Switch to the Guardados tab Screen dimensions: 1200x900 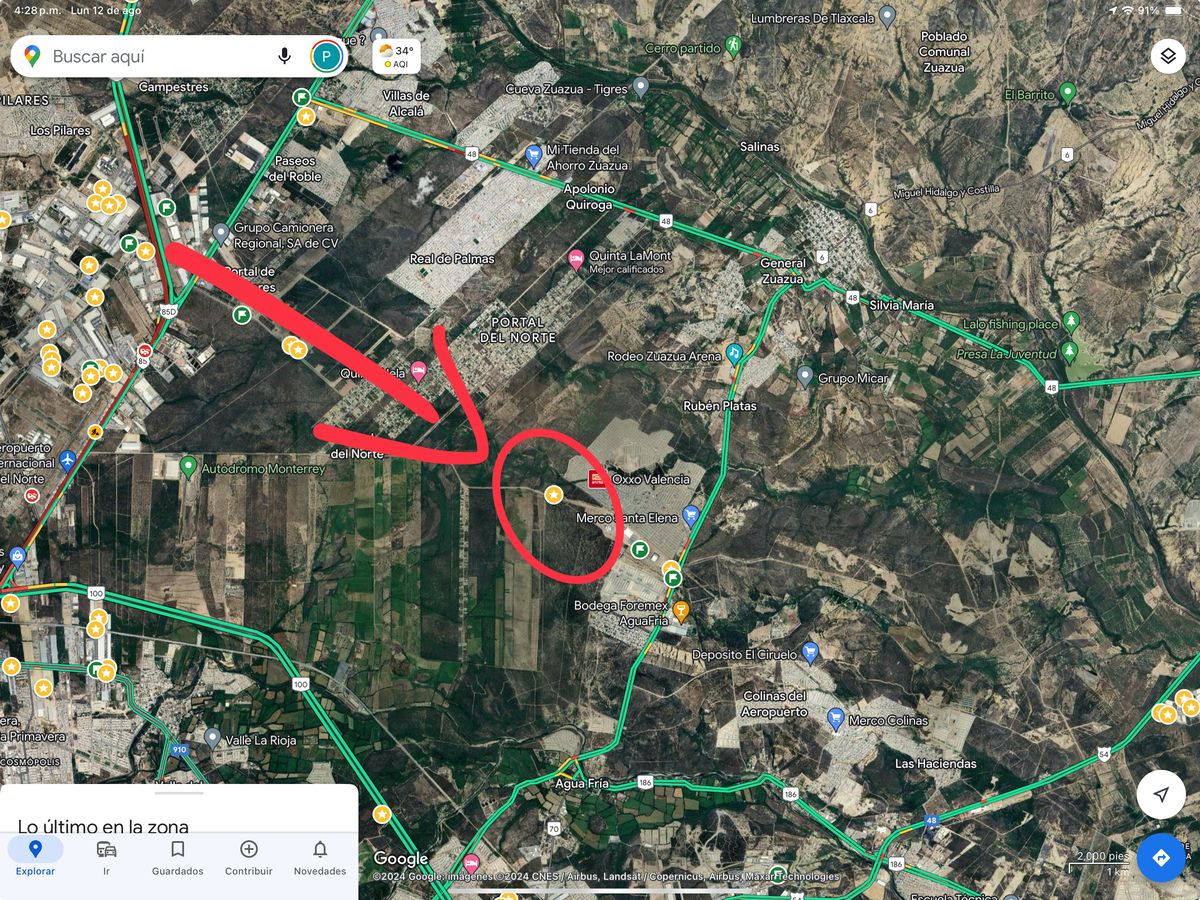[177, 858]
